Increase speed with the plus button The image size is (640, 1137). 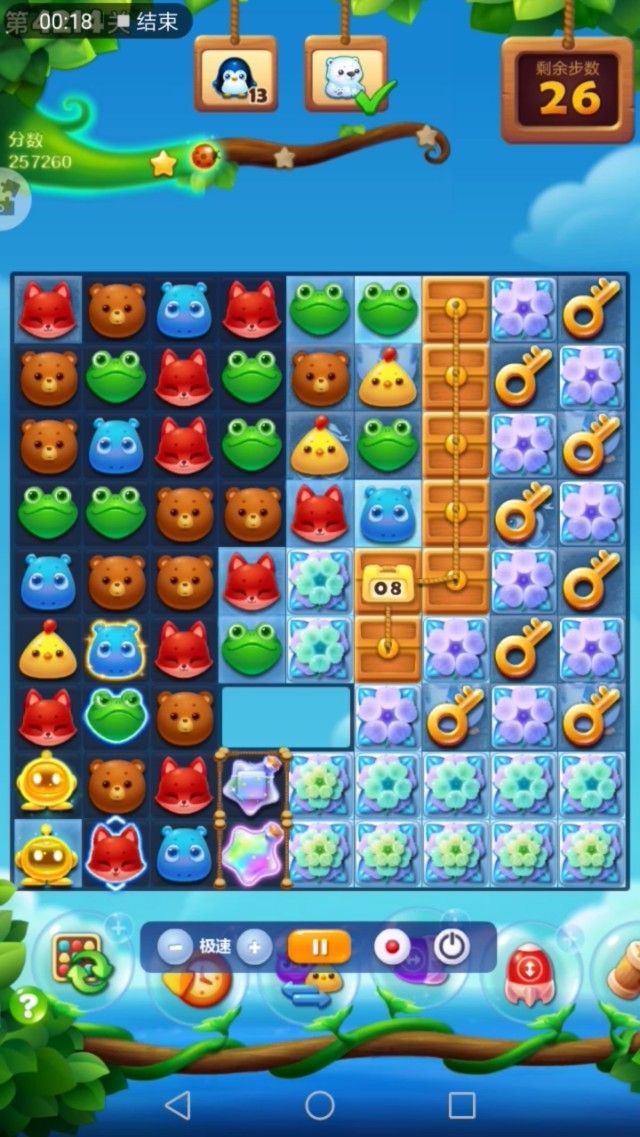[x=254, y=946]
